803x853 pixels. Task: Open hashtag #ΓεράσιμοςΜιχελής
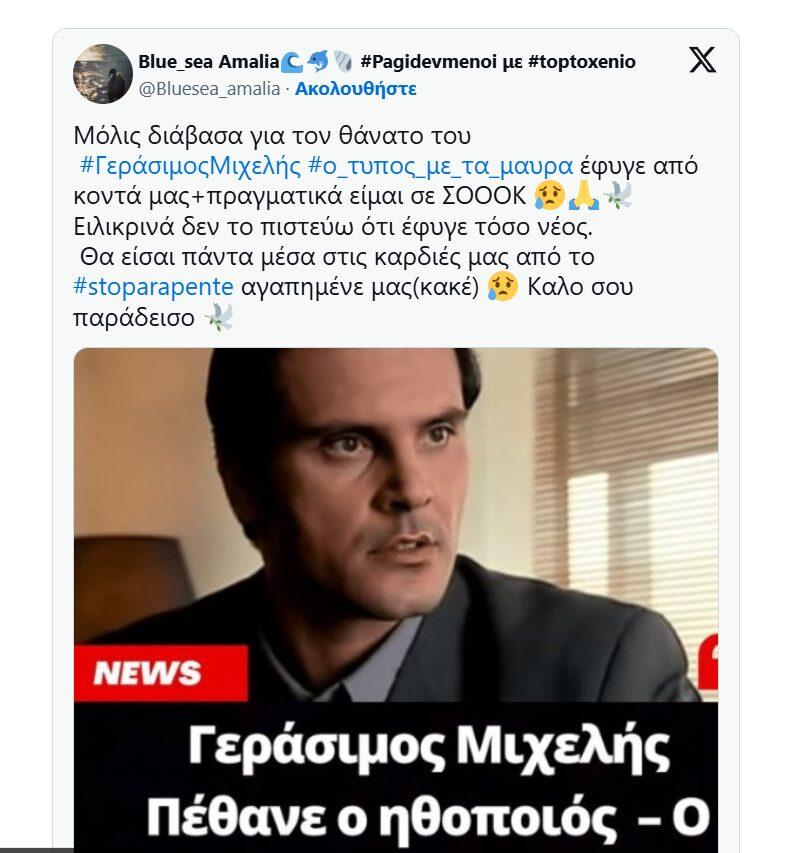[189, 165]
